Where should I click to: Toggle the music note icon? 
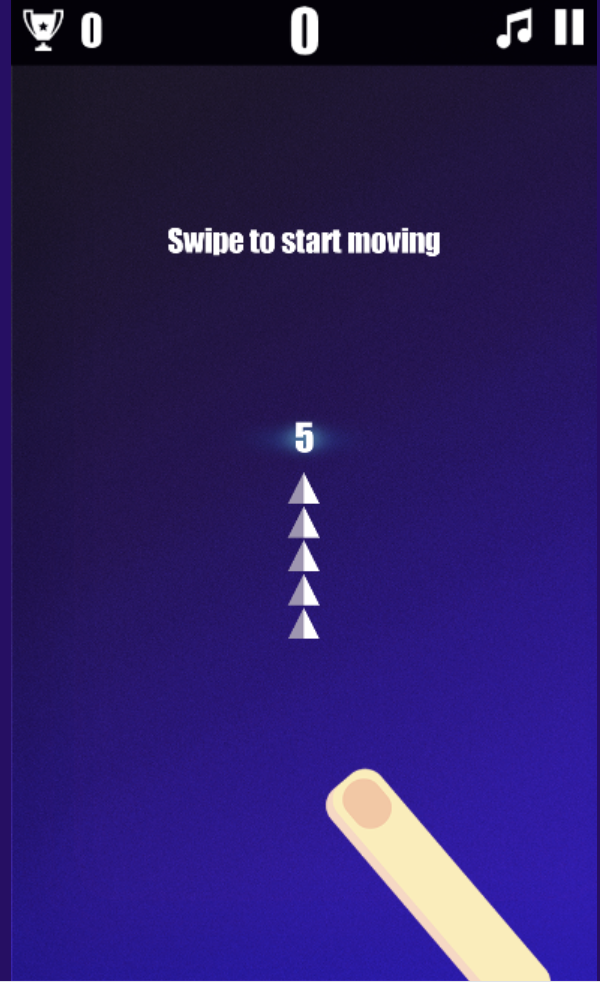coord(515,30)
